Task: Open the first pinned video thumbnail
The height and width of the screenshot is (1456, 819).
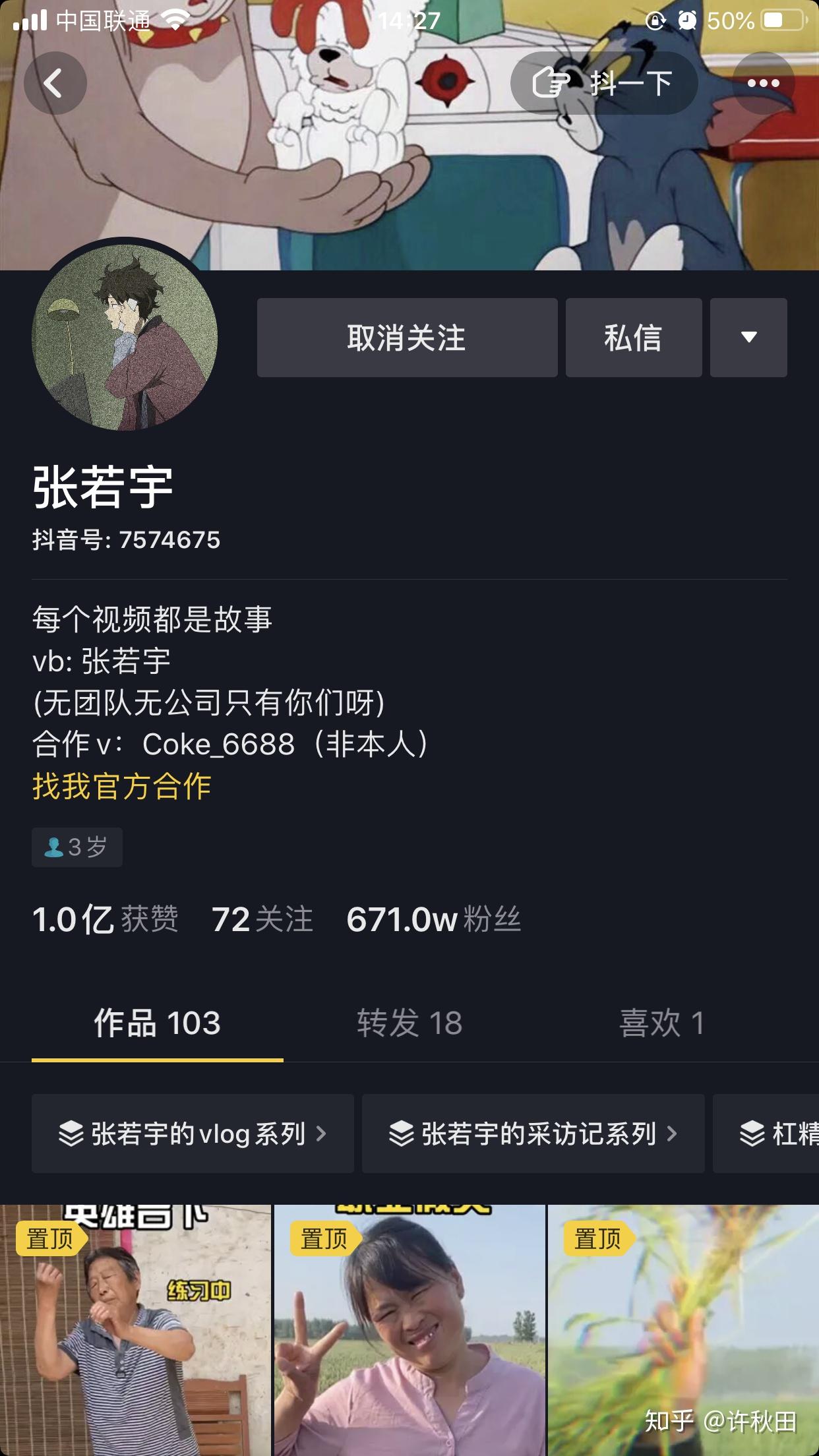Action: [x=136, y=1319]
